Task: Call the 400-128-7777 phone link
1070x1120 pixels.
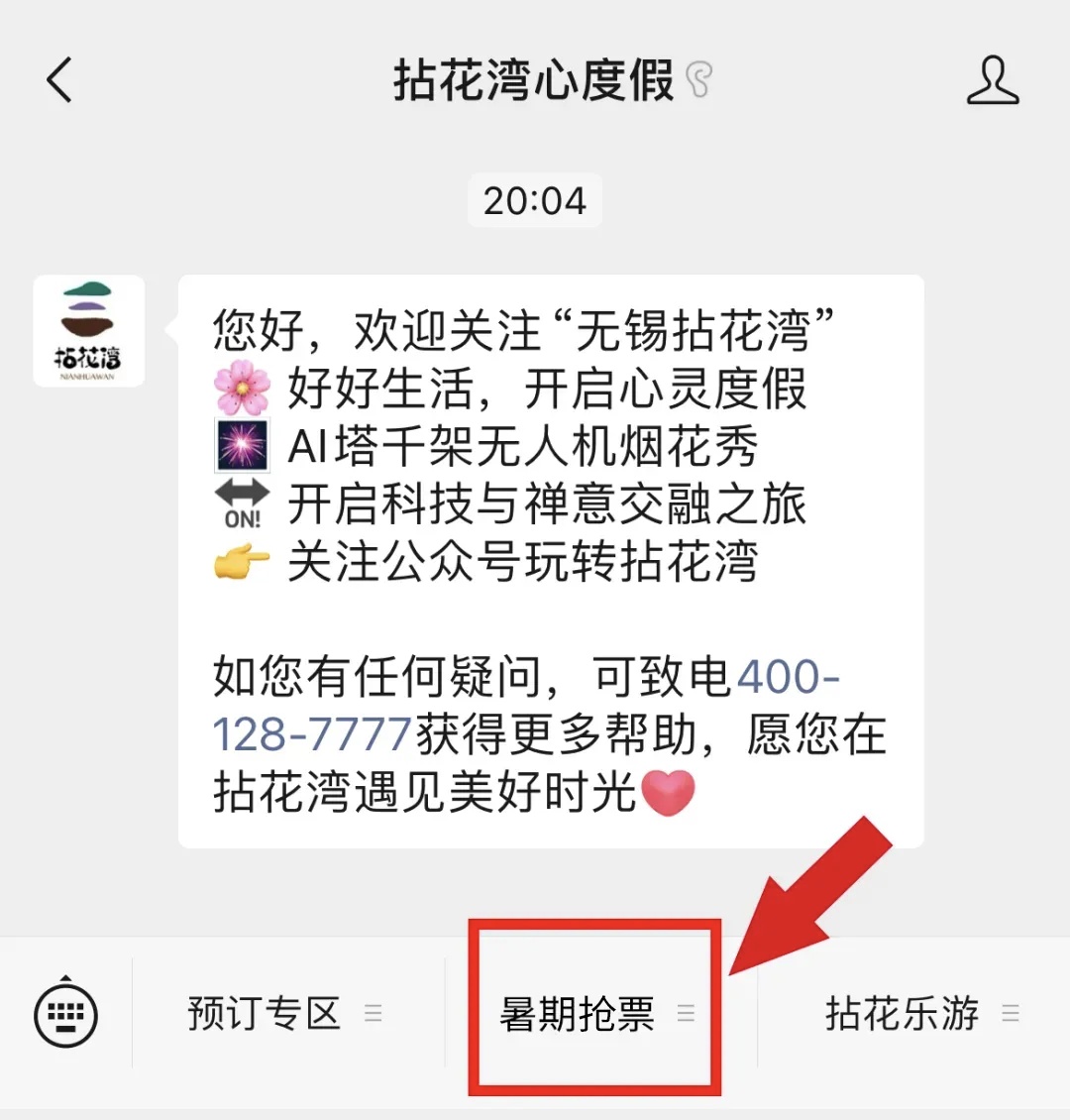Action: [787, 679]
